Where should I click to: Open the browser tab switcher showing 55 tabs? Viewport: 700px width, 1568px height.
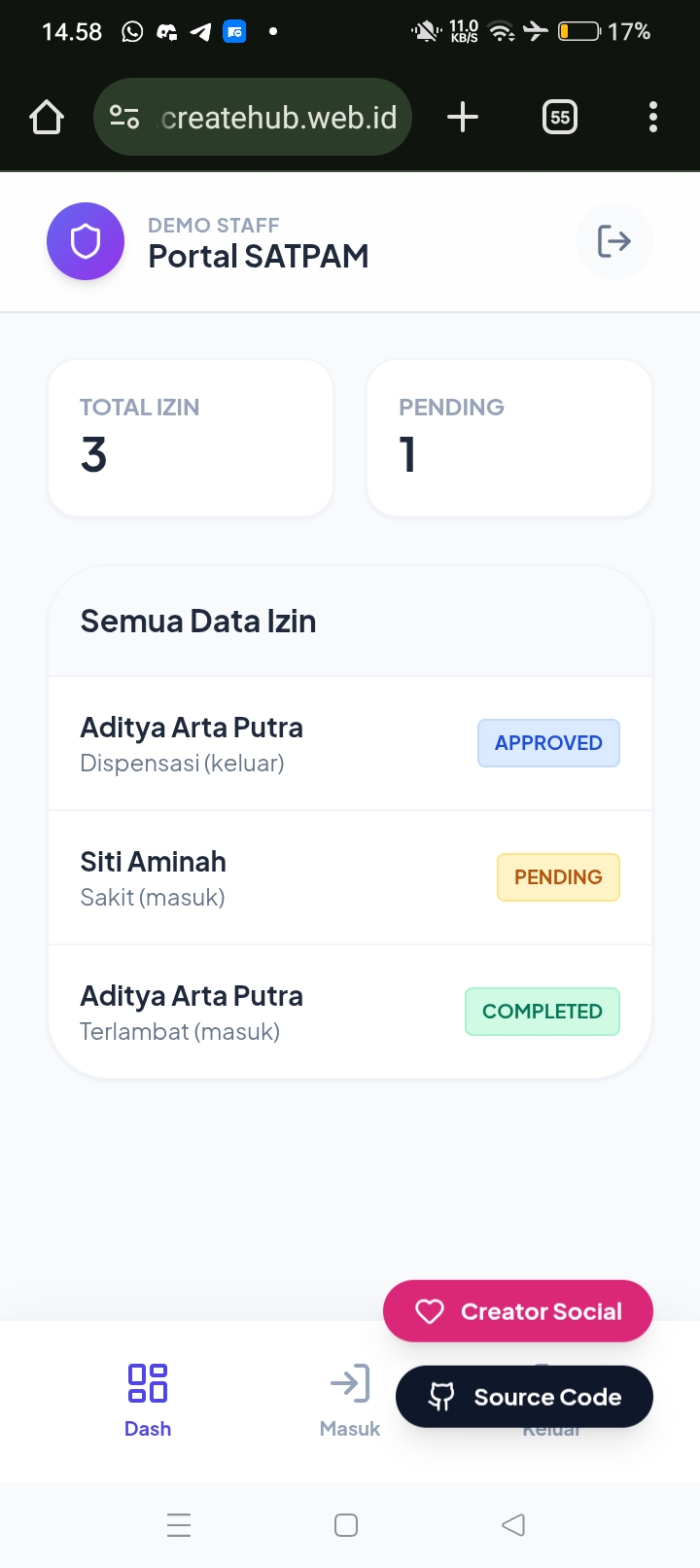[x=559, y=116]
